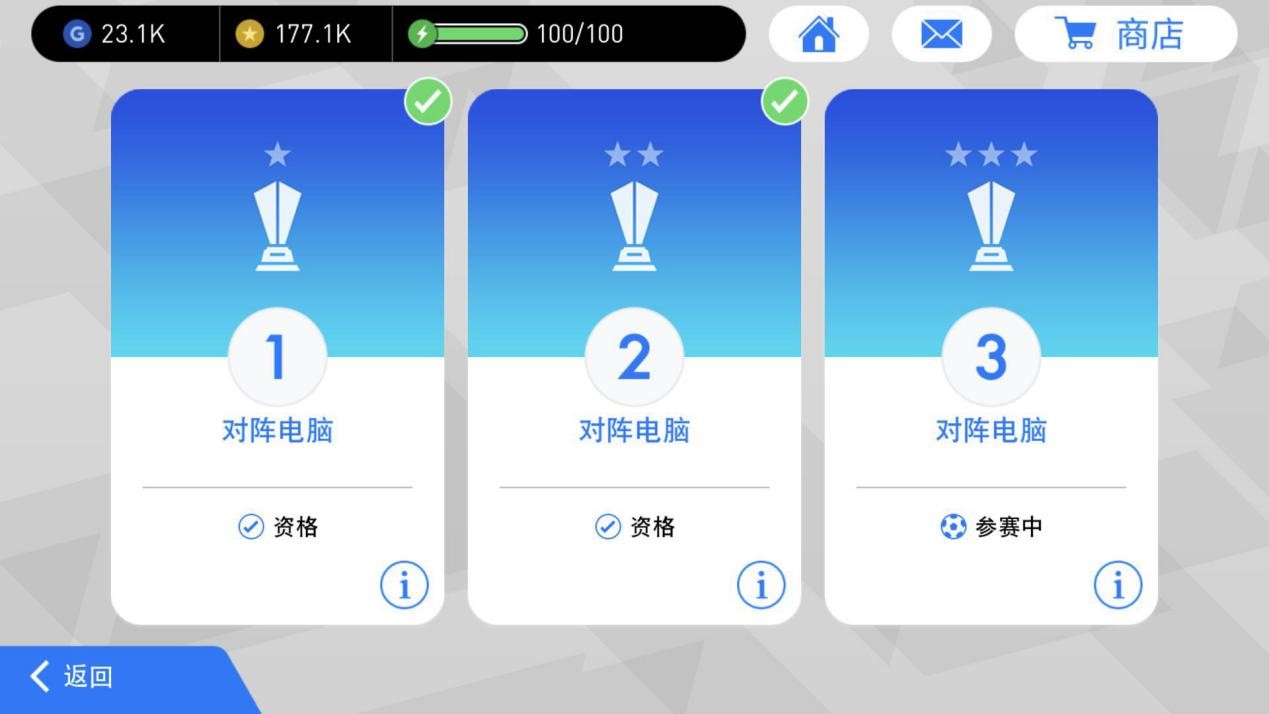
Task: Tap the G coin balance 23.1K
Action: pyautogui.click(x=115, y=34)
